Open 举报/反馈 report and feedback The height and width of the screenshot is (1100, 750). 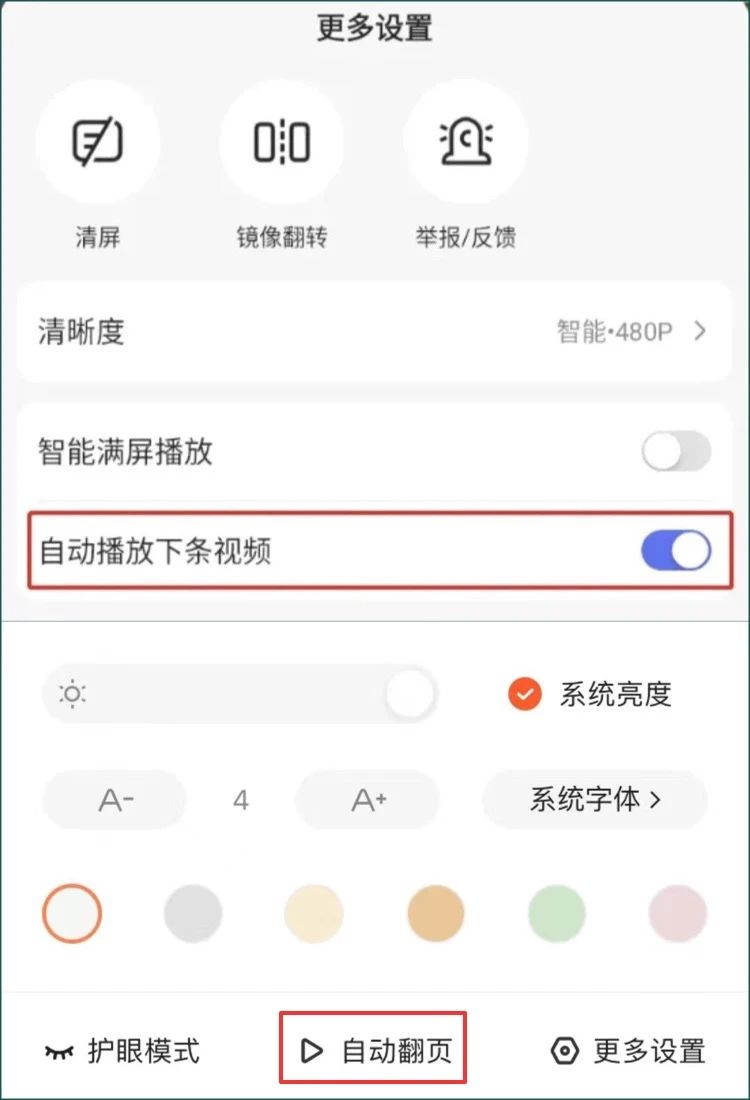pyautogui.click(x=464, y=142)
